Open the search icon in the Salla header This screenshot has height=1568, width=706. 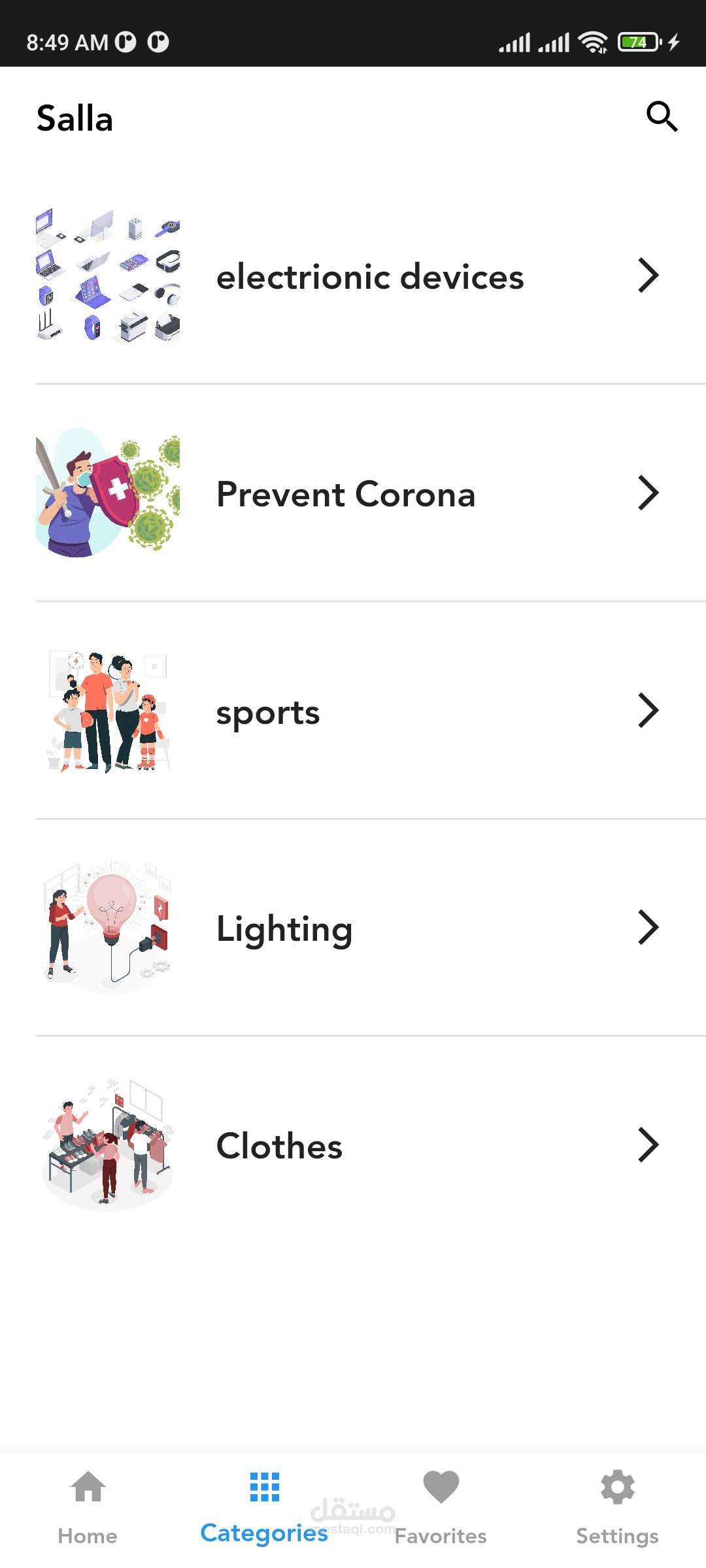pos(662,117)
